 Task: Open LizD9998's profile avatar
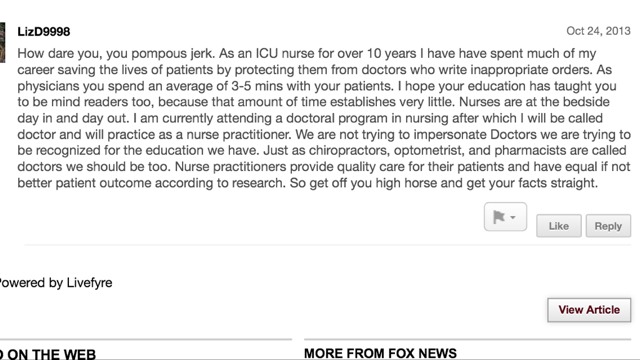[2, 42]
